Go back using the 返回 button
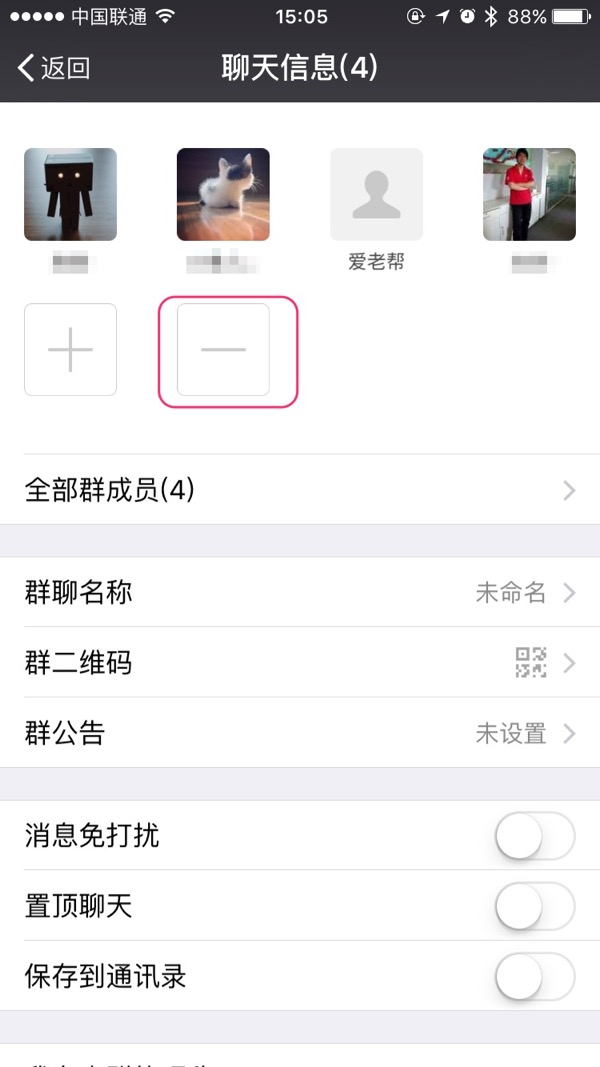600x1067 pixels. 54,68
